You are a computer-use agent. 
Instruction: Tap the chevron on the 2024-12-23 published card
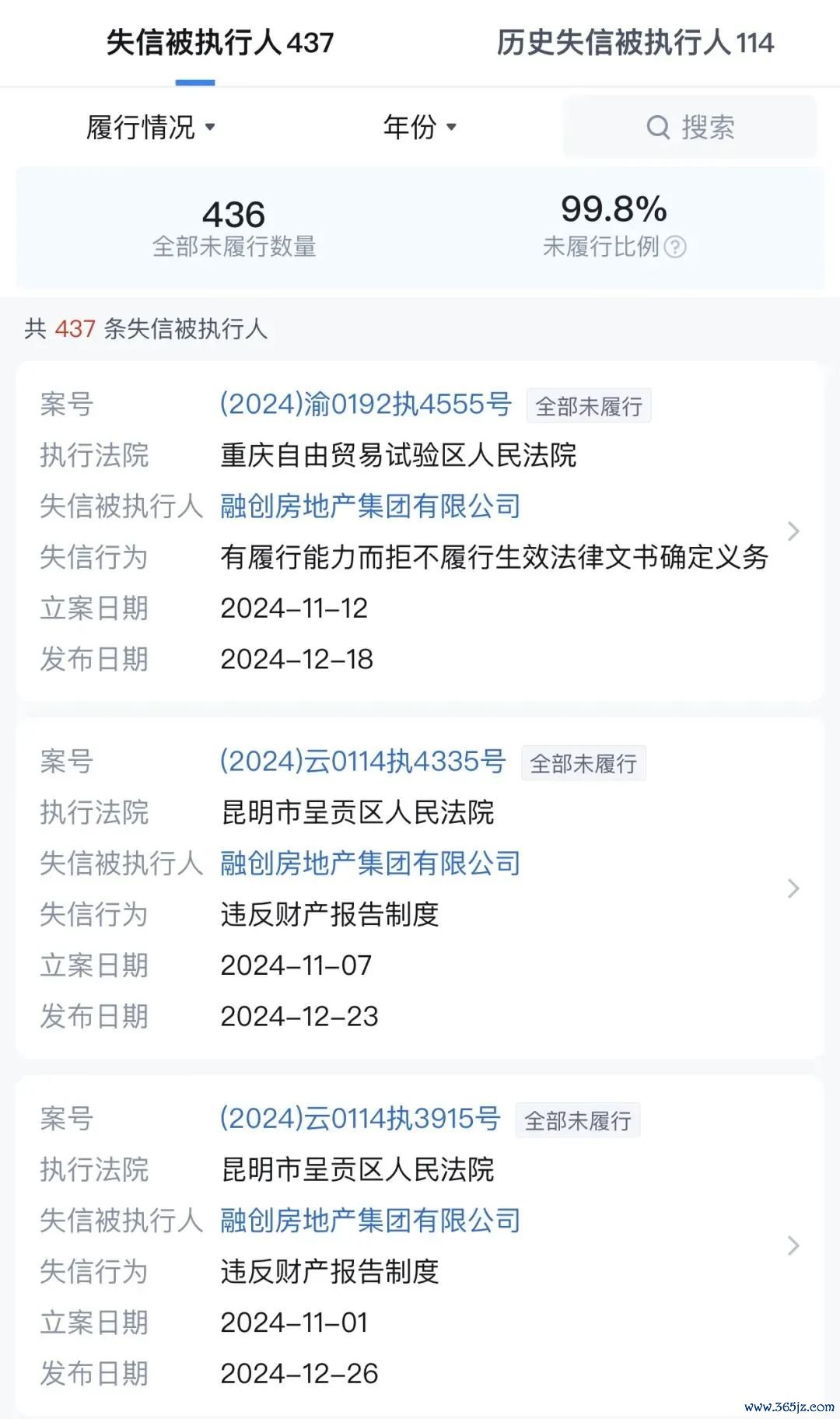[x=793, y=888]
